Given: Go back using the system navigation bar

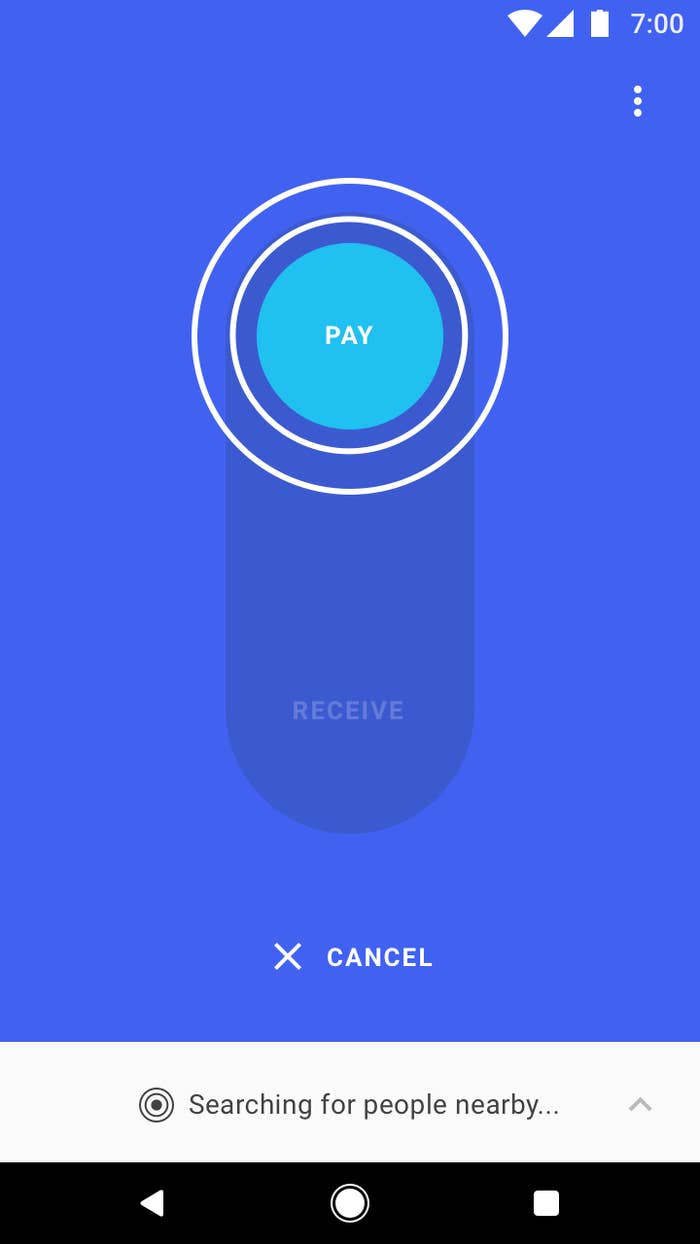Looking at the screenshot, I should click(152, 1203).
